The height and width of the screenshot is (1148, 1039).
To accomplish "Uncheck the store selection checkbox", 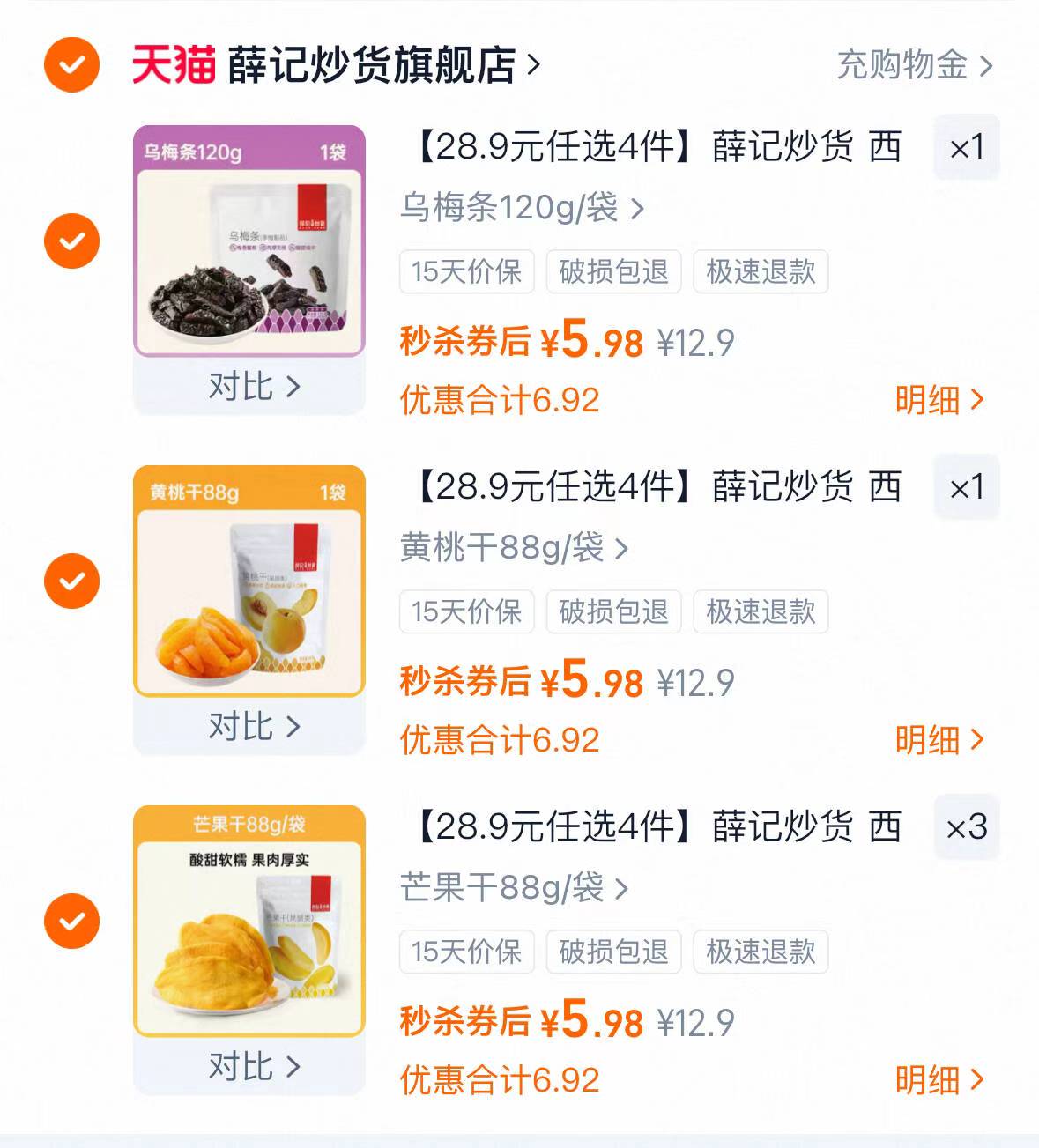I will (x=71, y=63).
